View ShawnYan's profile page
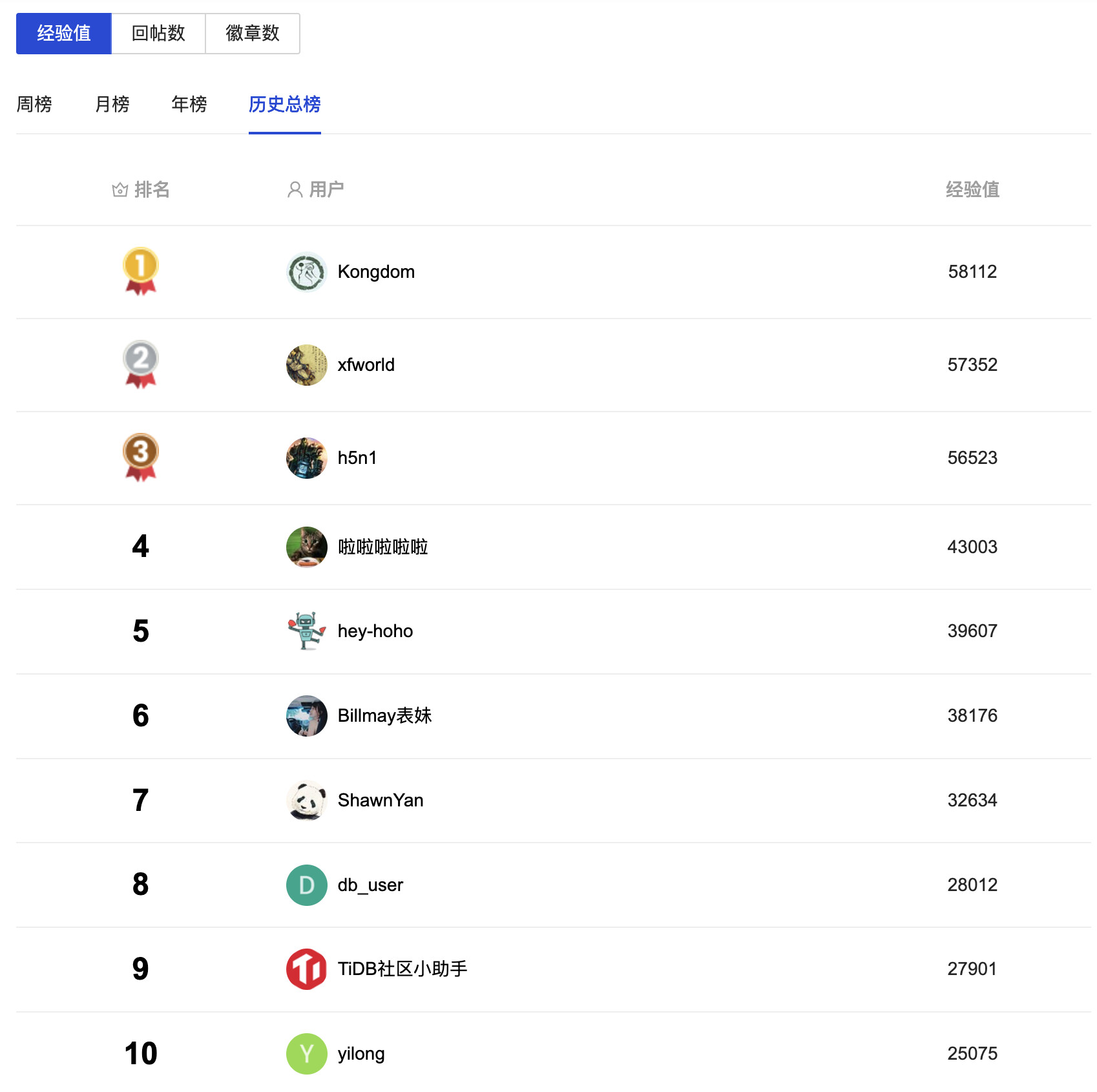This screenshot has height=1092, width=1097. 380,801
